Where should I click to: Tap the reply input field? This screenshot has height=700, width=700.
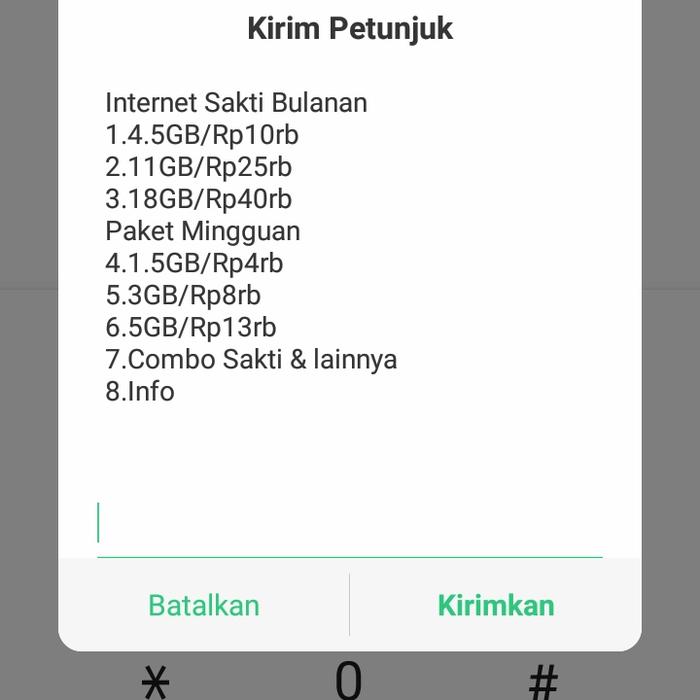pos(349,524)
